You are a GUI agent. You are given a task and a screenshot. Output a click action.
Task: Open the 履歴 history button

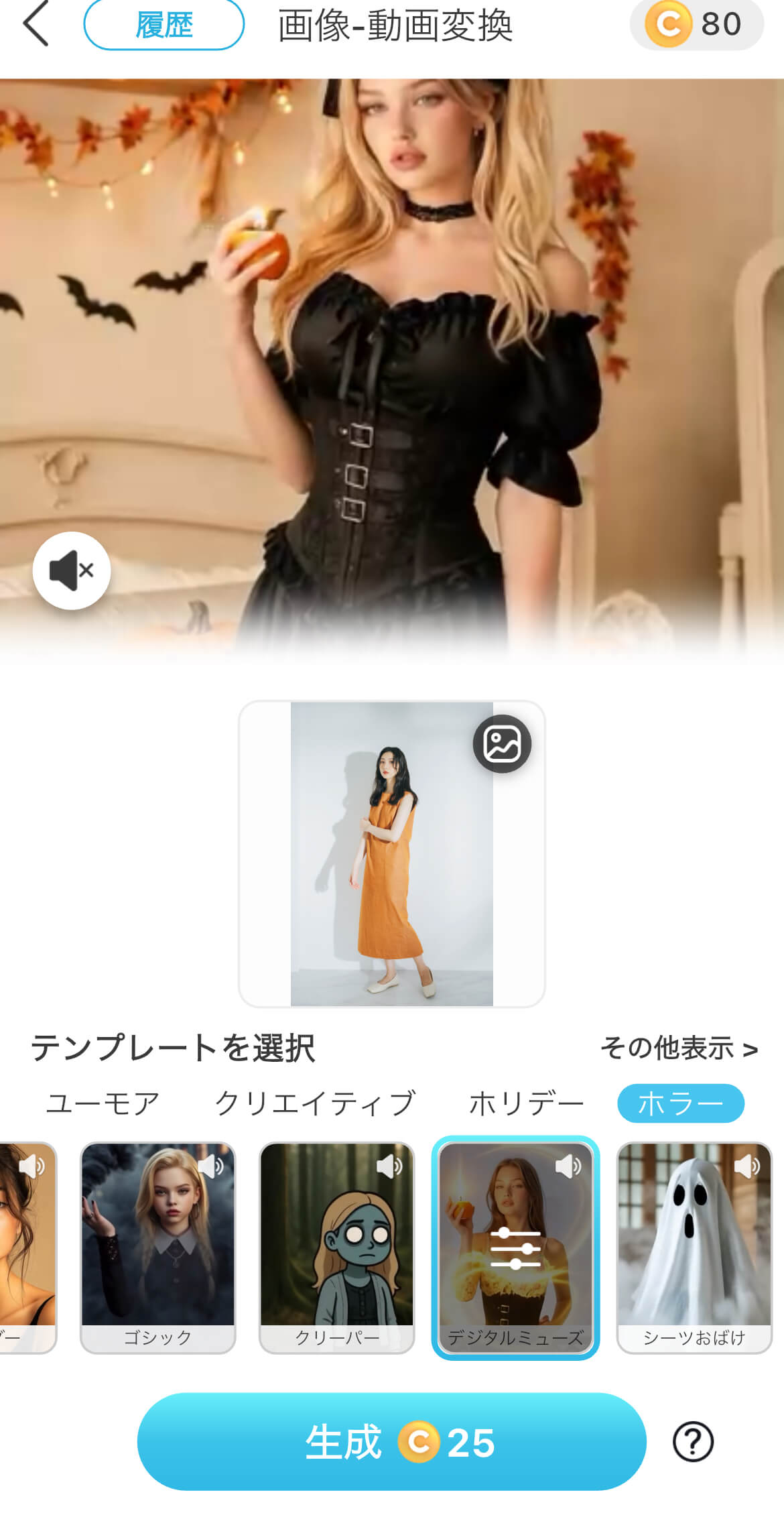pyautogui.click(x=164, y=25)
